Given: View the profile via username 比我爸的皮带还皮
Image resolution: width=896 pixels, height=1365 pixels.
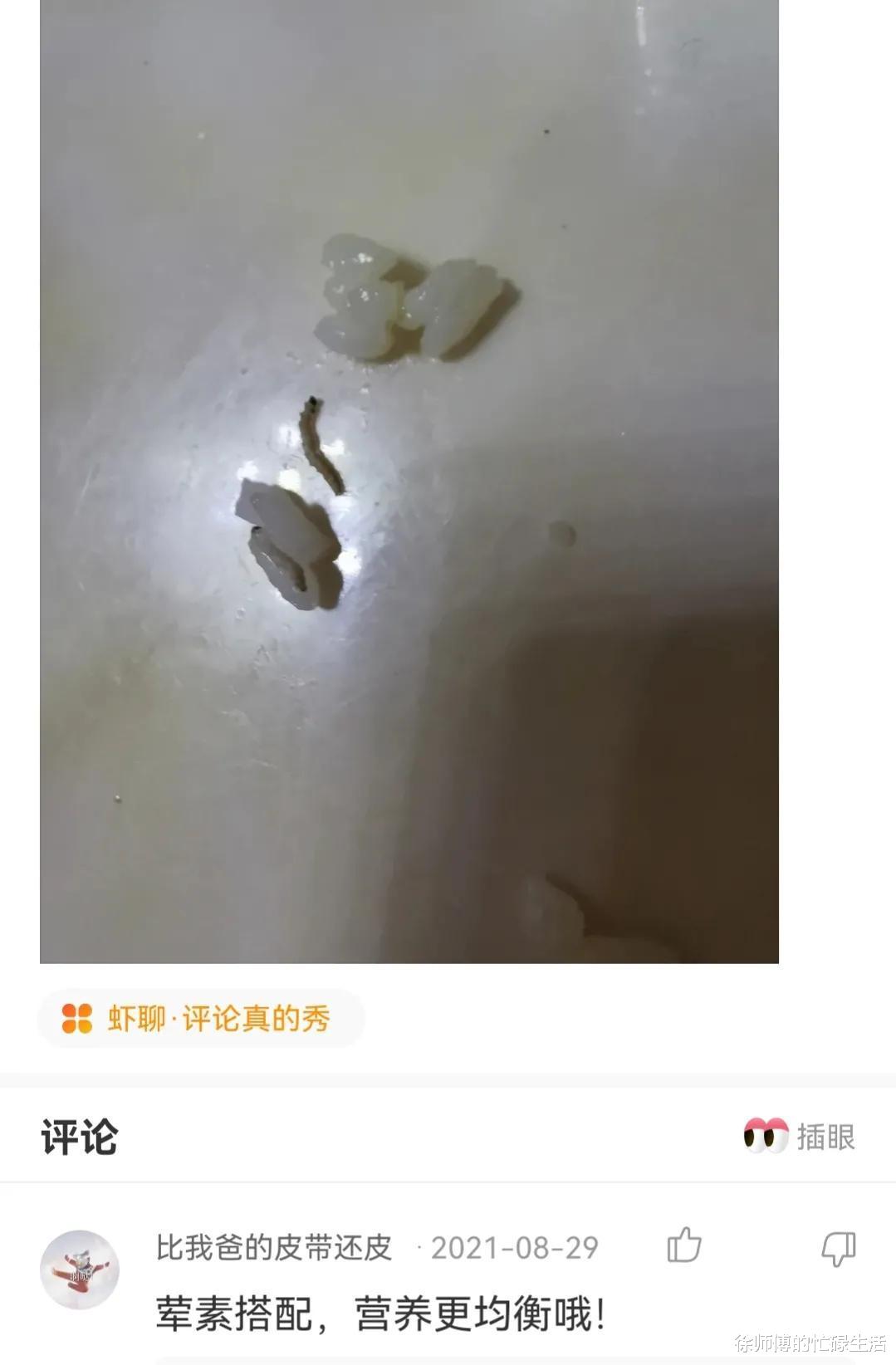Looking at the screenshot, I should point(274,1247).
